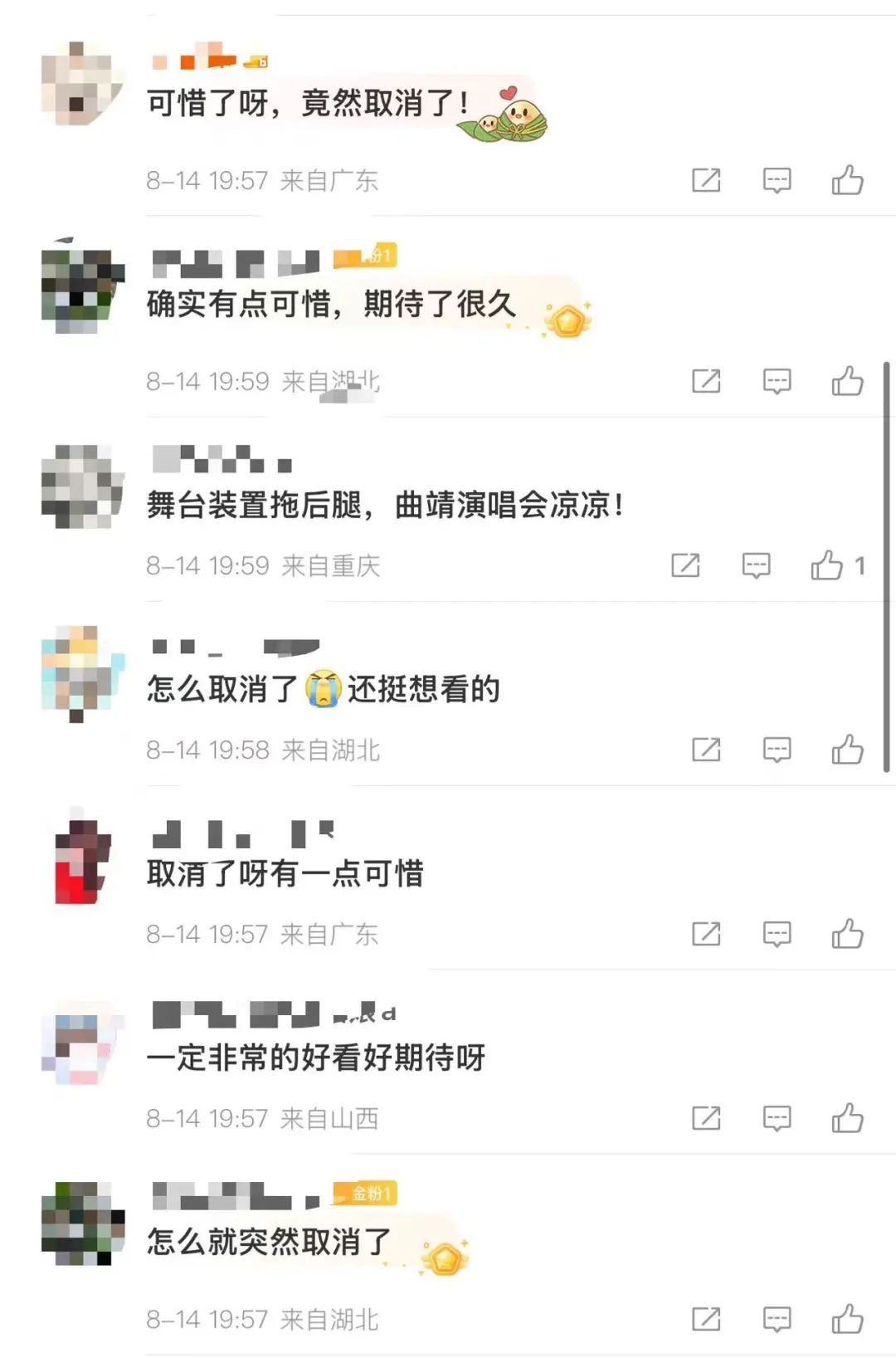This screenshot has width=896, height=1358.
Task: Repost the comment "舞台装置拖后腿，曲靖演唱会凉凉！"
Action: (685, 565)
